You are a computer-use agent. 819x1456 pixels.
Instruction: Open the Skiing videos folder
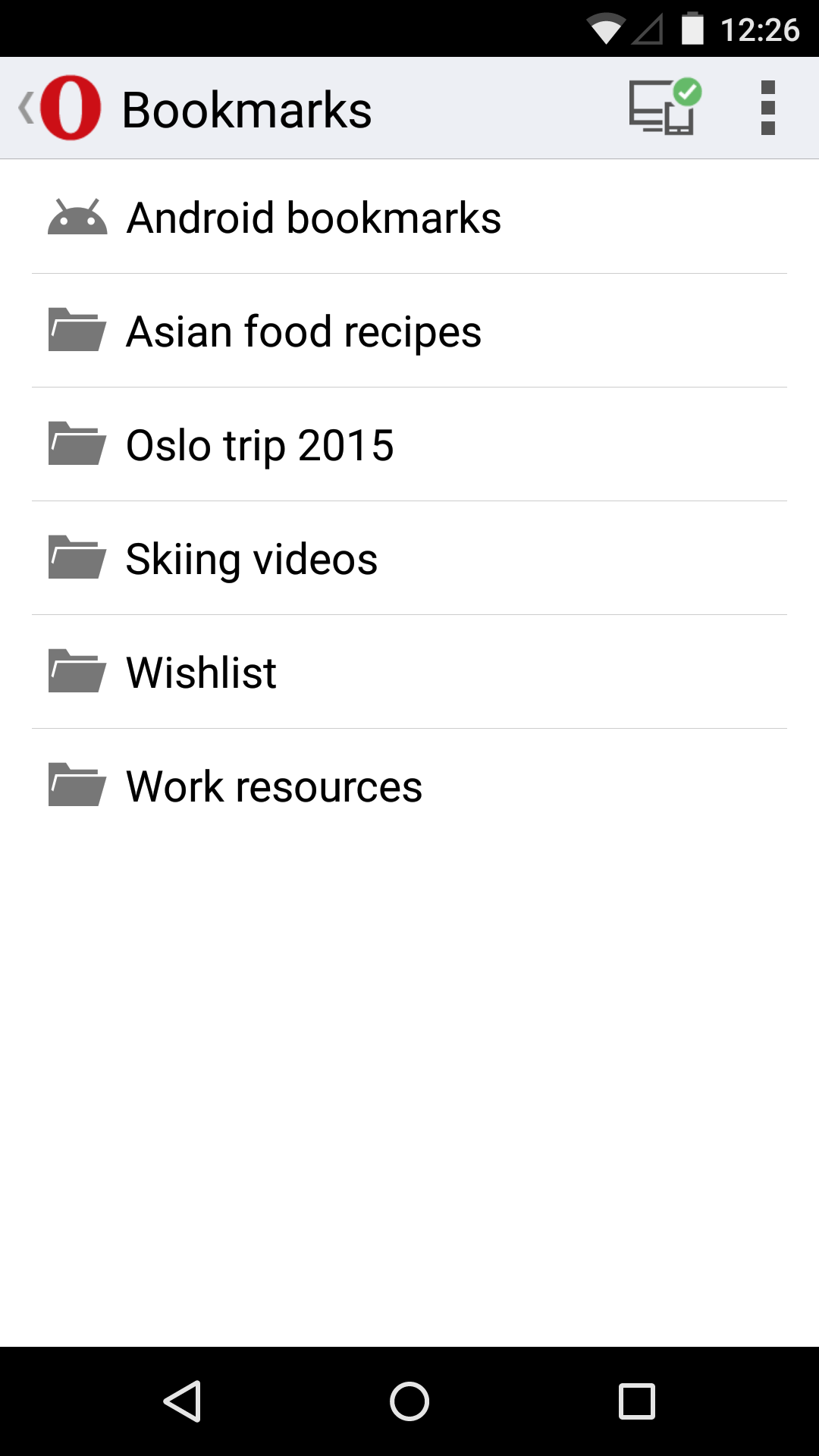(x=251, y=559)
